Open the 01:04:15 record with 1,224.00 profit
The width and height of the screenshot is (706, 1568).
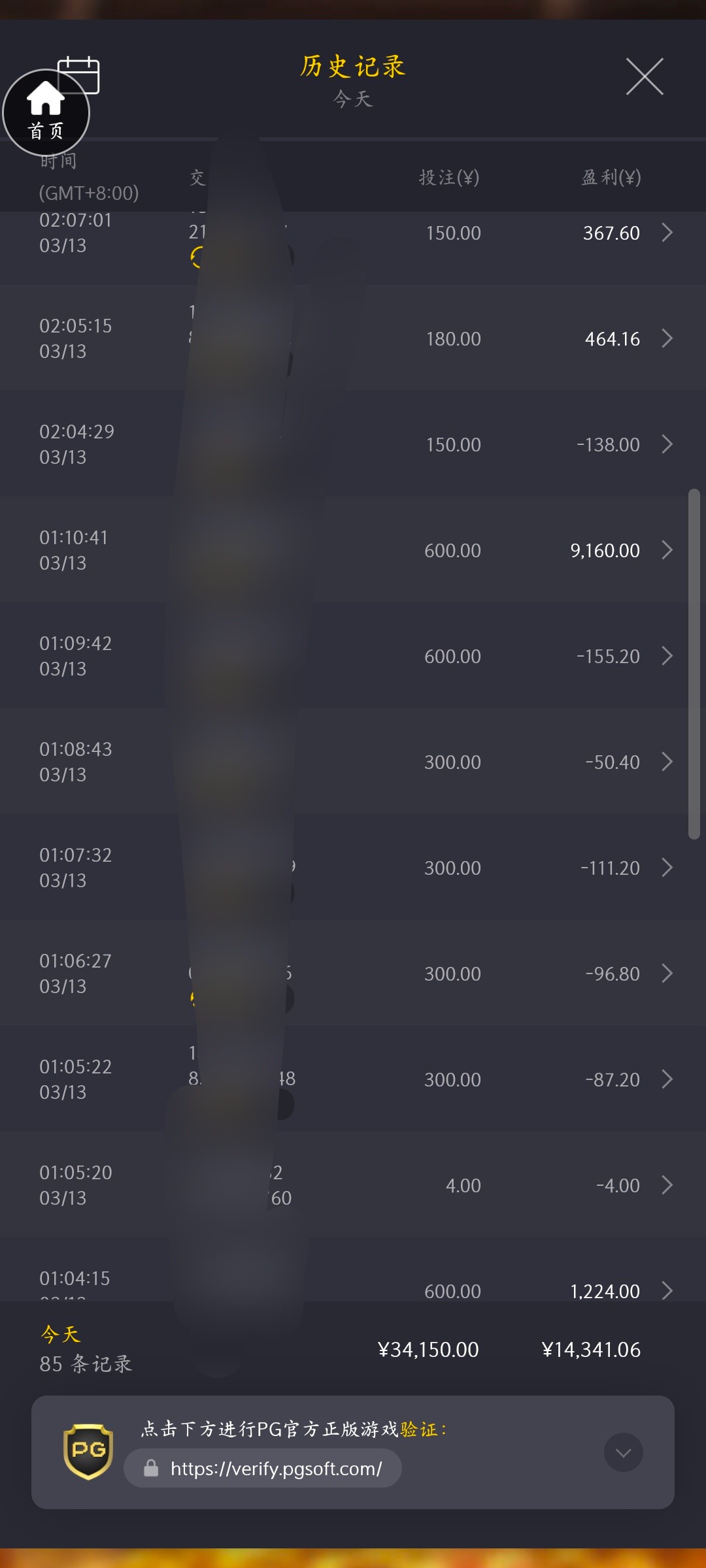[x=666, y=1290]
